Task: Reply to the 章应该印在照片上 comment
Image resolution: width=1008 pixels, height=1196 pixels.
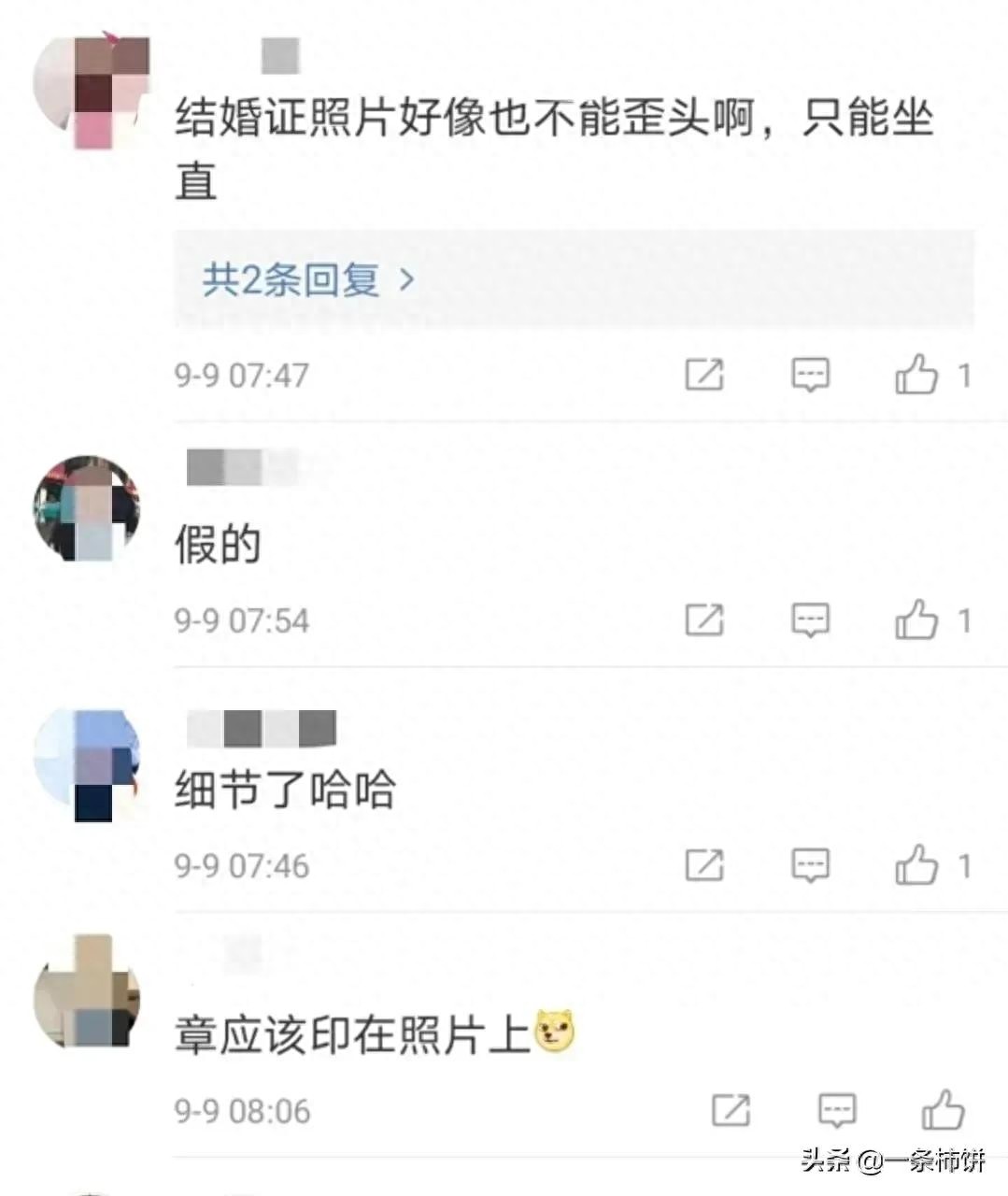Action: (836, 1110)
